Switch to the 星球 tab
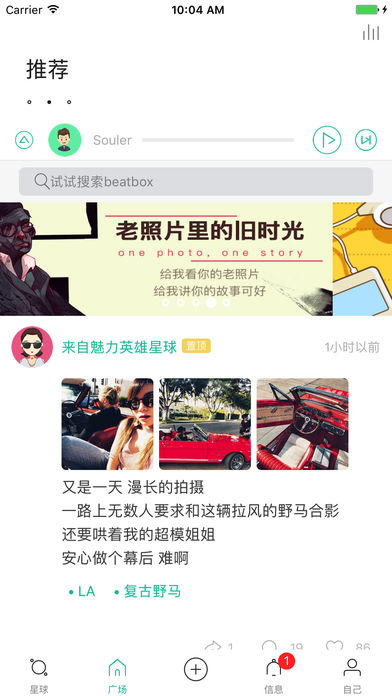Viewport: 392px width, 696px height. 39,676
